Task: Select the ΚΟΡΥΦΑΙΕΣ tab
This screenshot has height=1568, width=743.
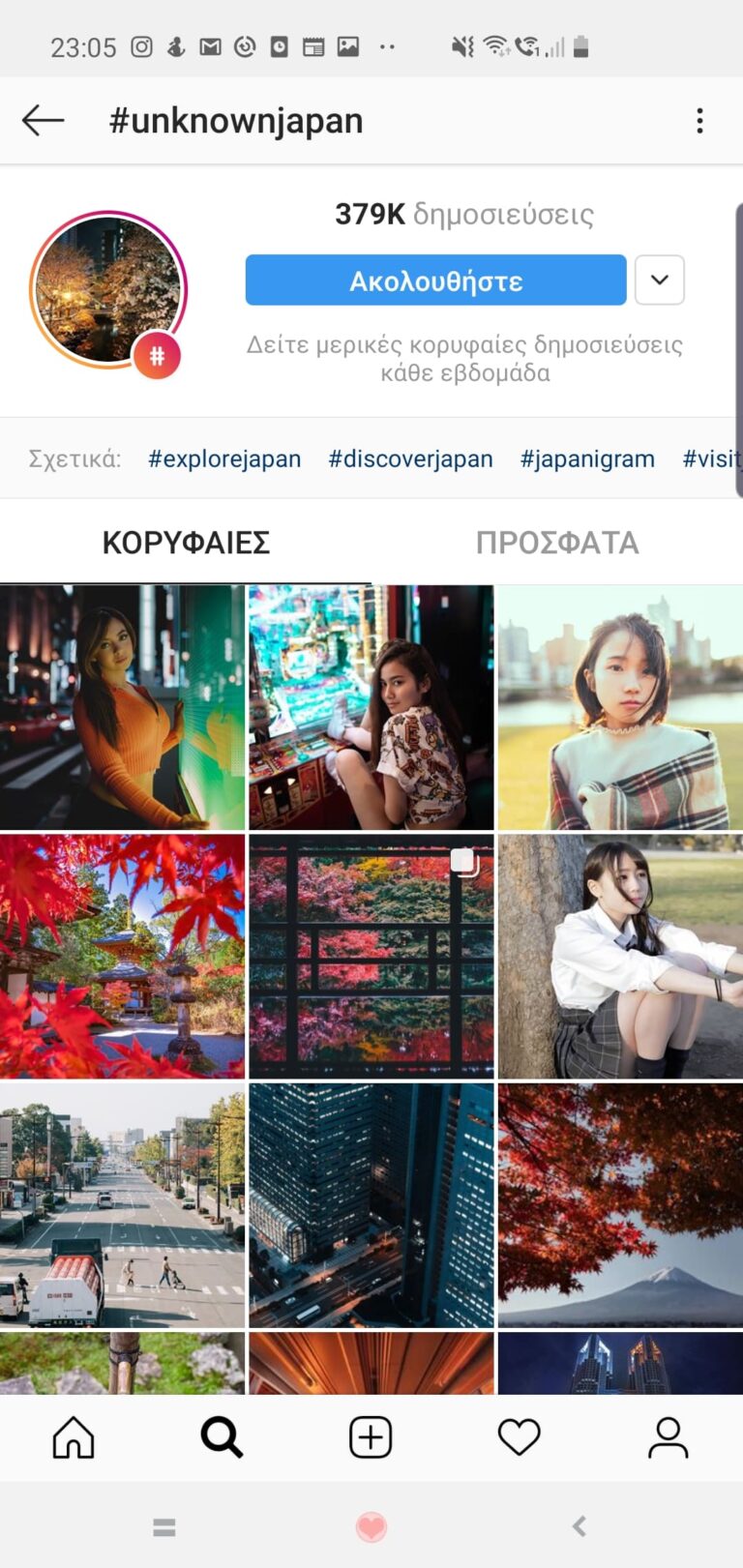Action: (x=186, y=543)
